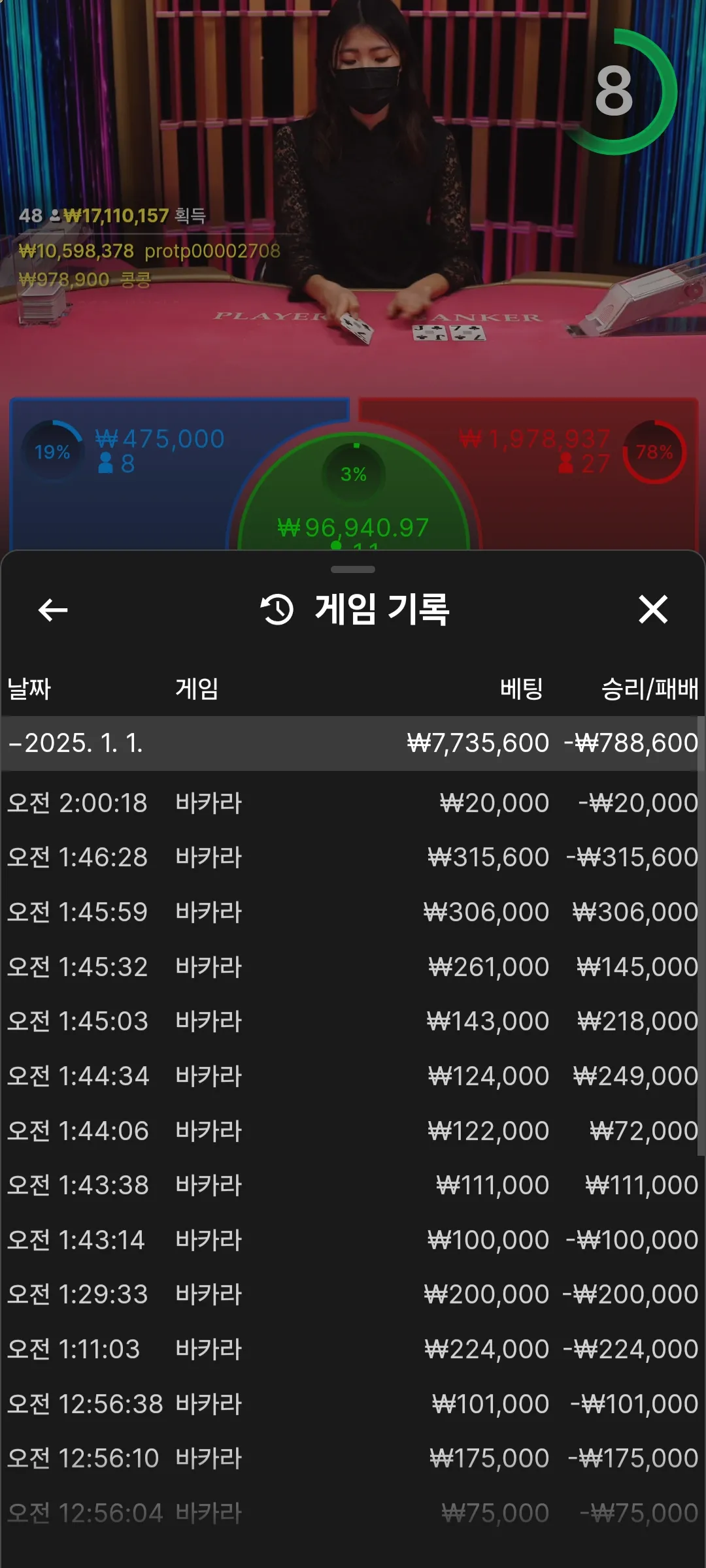Show details for 오전 1:43:38 game
Viewport: 706px width, 1568px height.
pos(353,1185)
